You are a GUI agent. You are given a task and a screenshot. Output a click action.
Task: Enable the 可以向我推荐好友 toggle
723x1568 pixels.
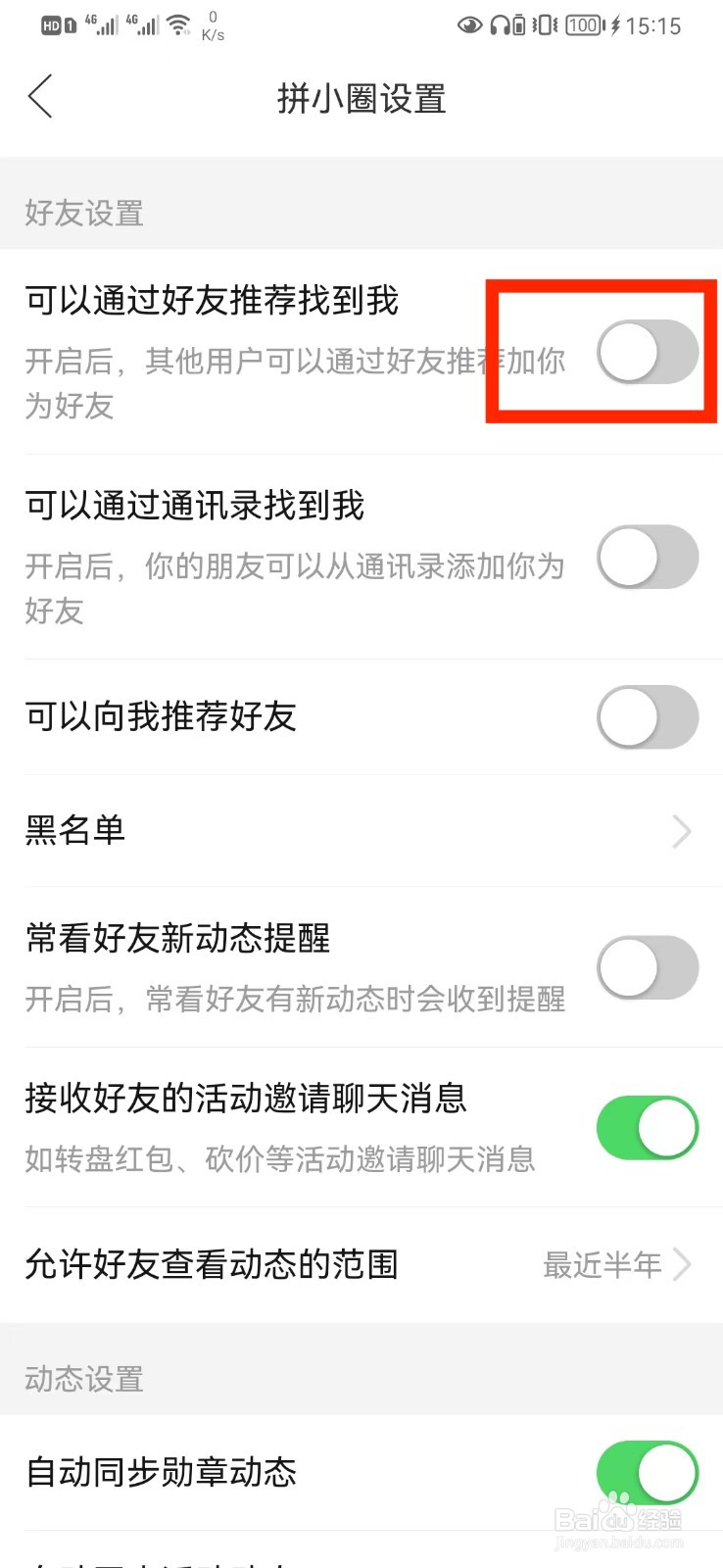647,717
